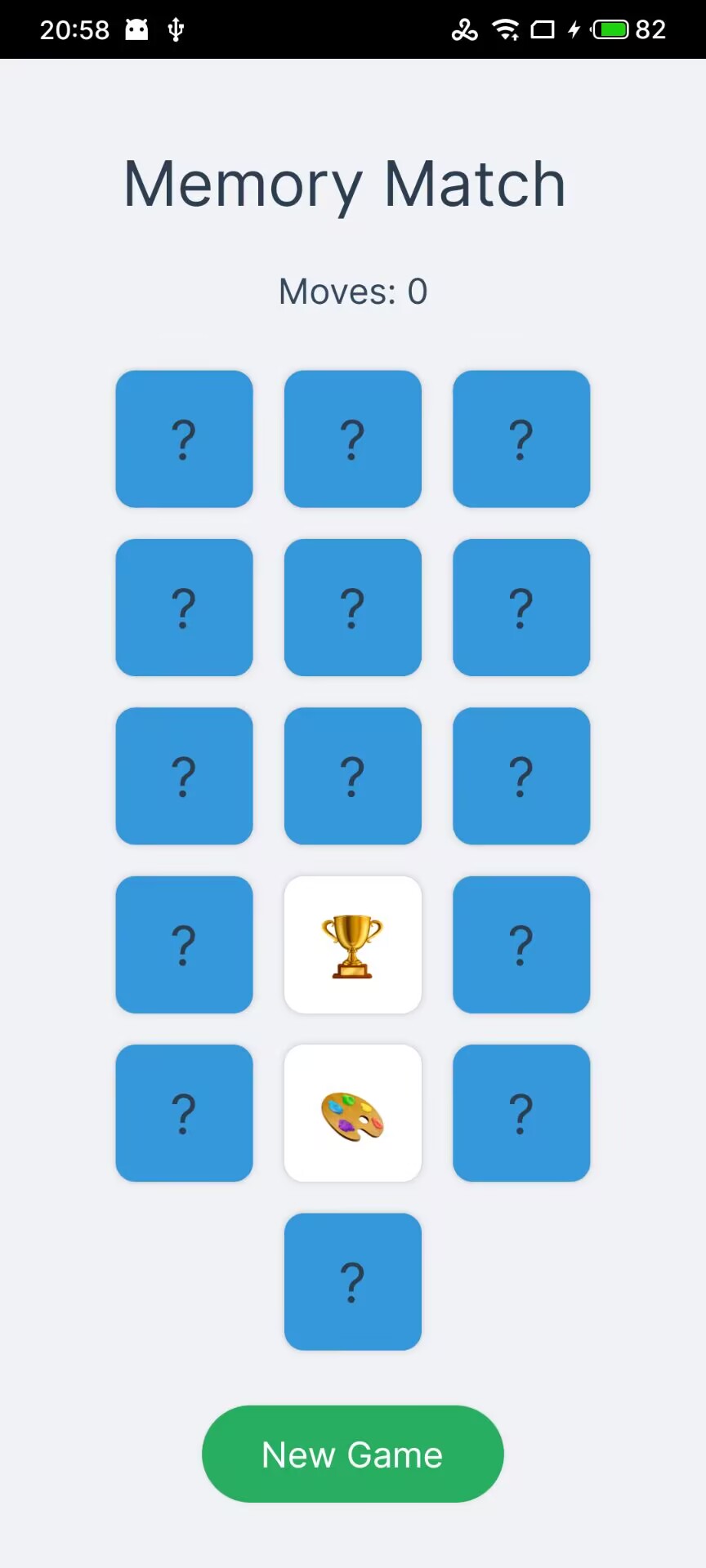
Task: Flip the lone card below the palette
Action: [x=352, y=1281]
